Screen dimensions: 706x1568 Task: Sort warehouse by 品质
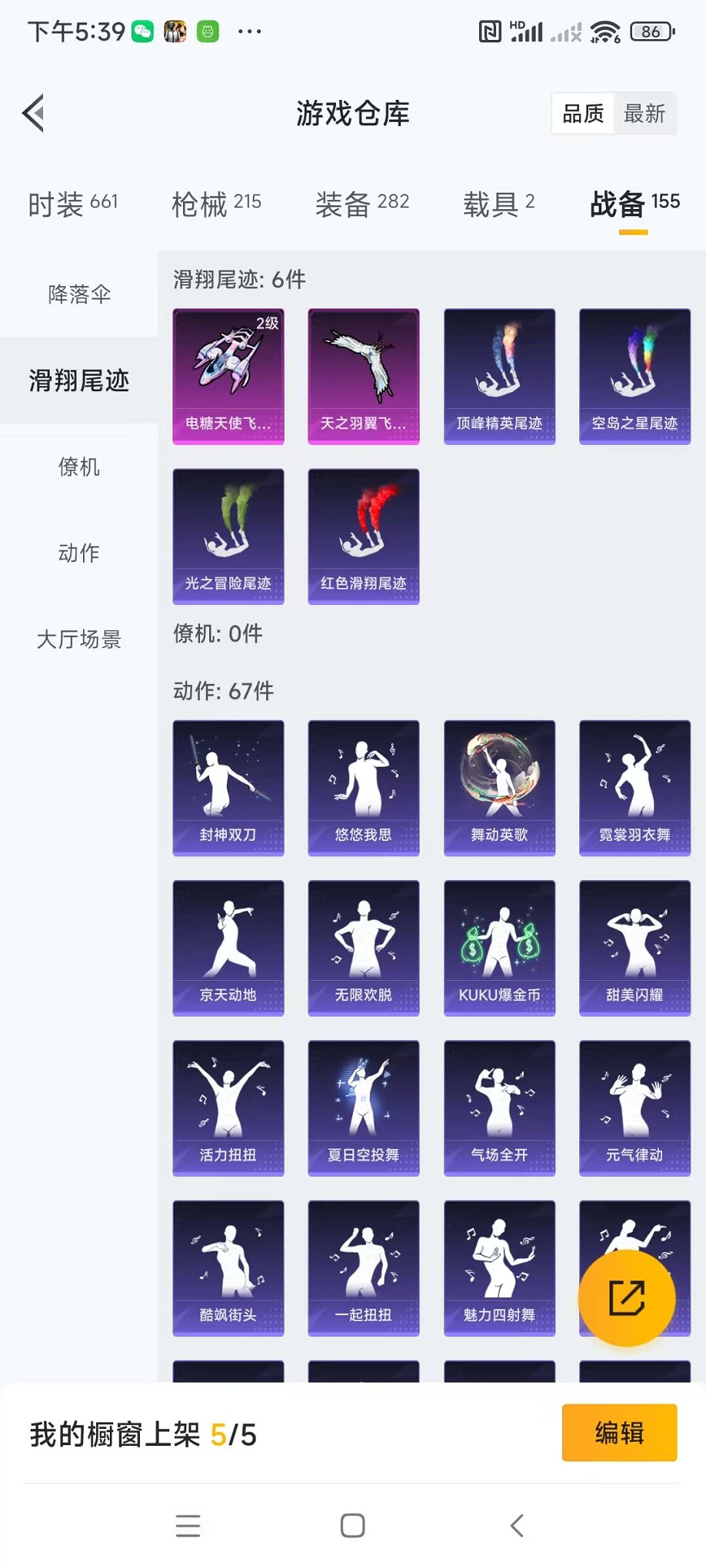tap(583, 114)
